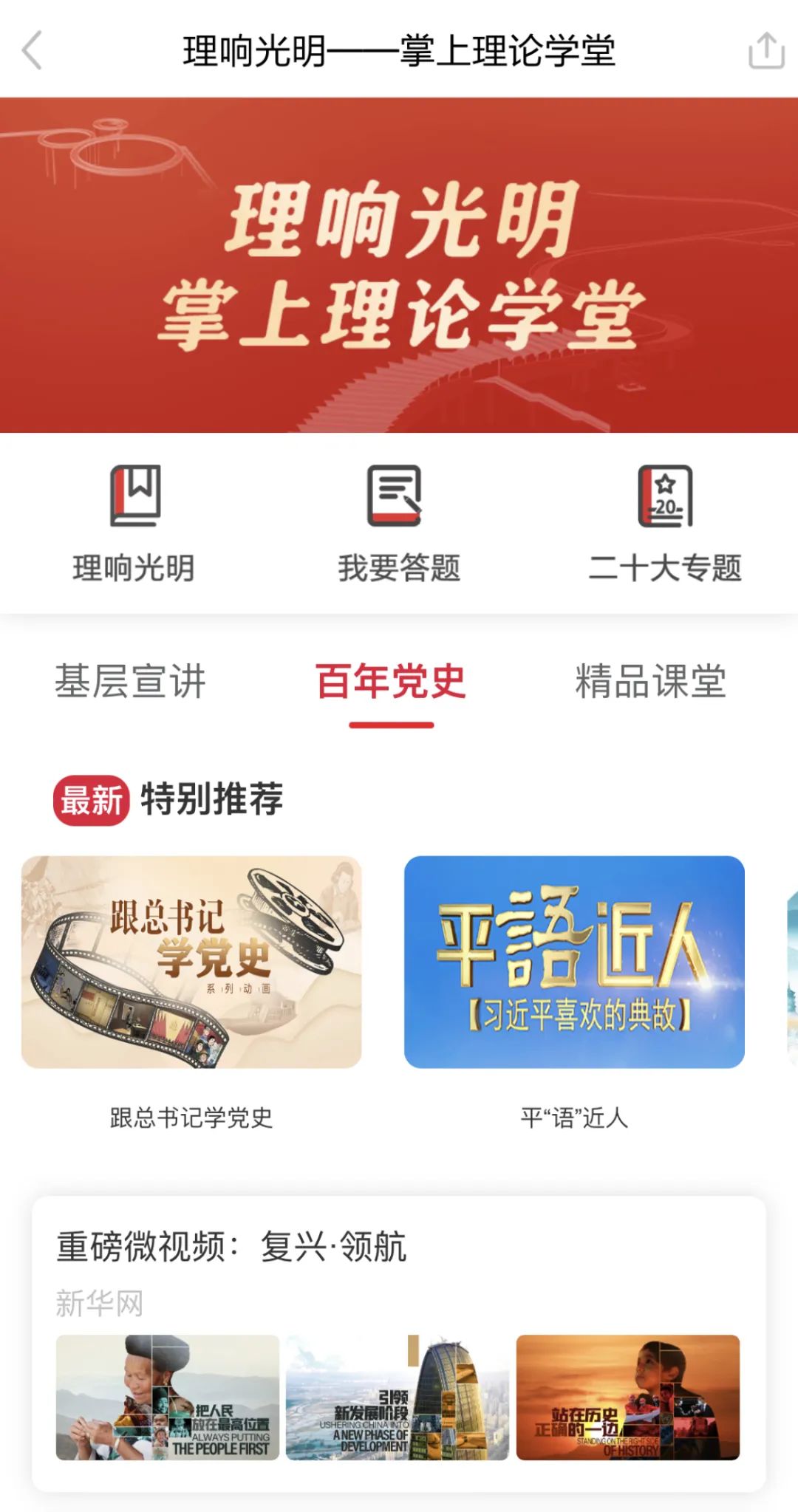Open the 跟总书记学党史 card
798x1512 pixels.
click(x=191, y=962)
